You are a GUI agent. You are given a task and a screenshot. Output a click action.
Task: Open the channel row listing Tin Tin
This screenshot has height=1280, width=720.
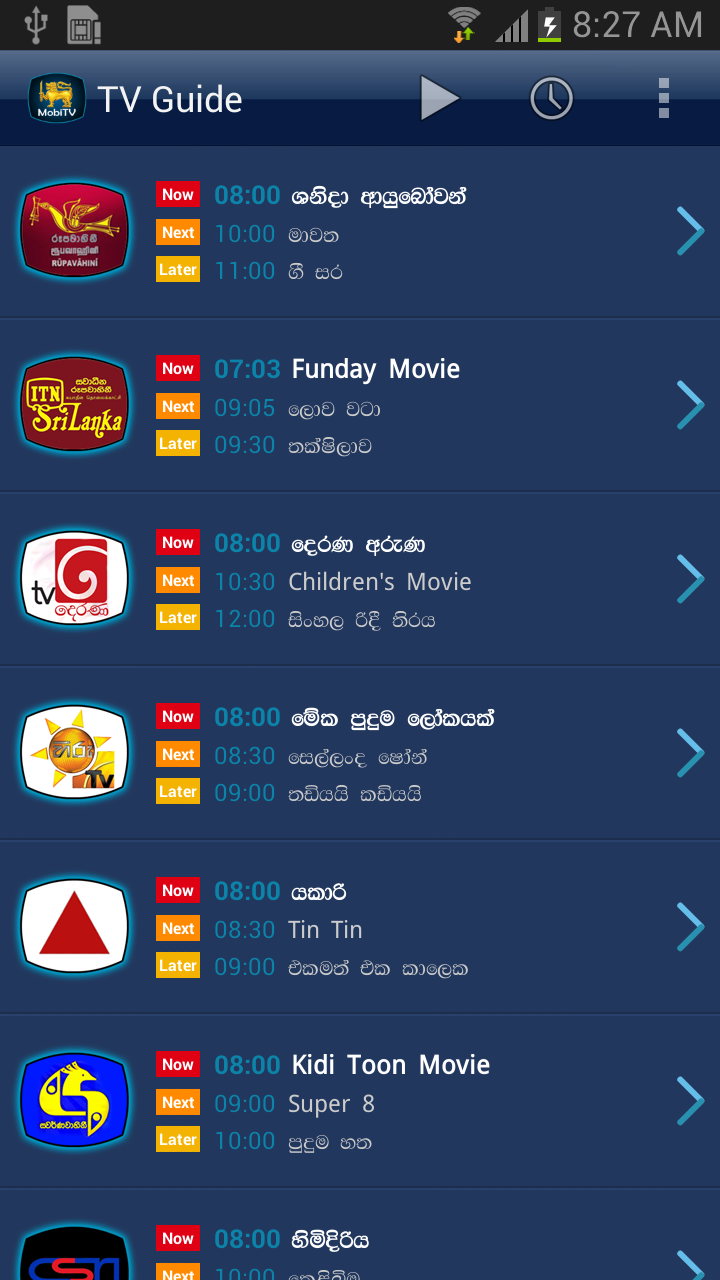360,928
